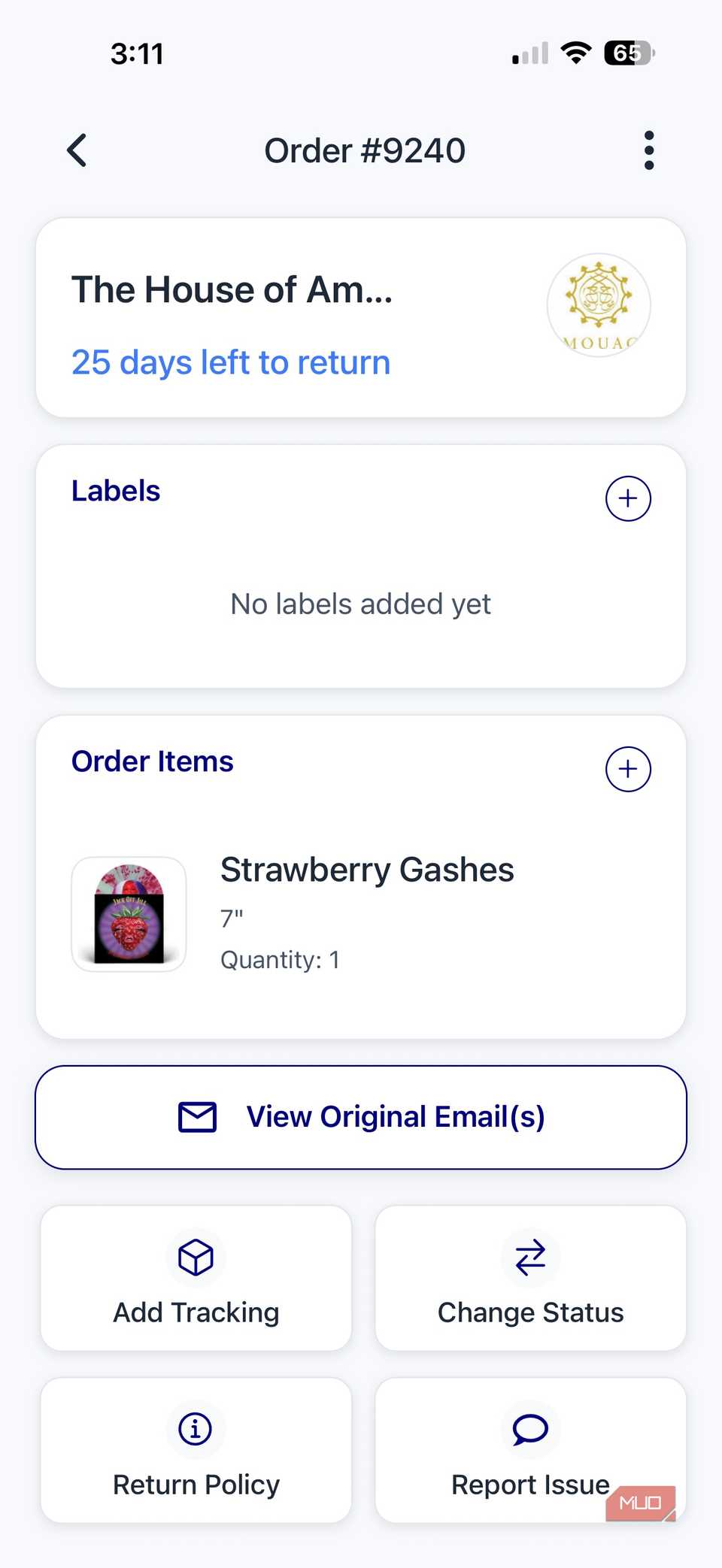Tap the Report Issue card

(x=529, y=1451)
